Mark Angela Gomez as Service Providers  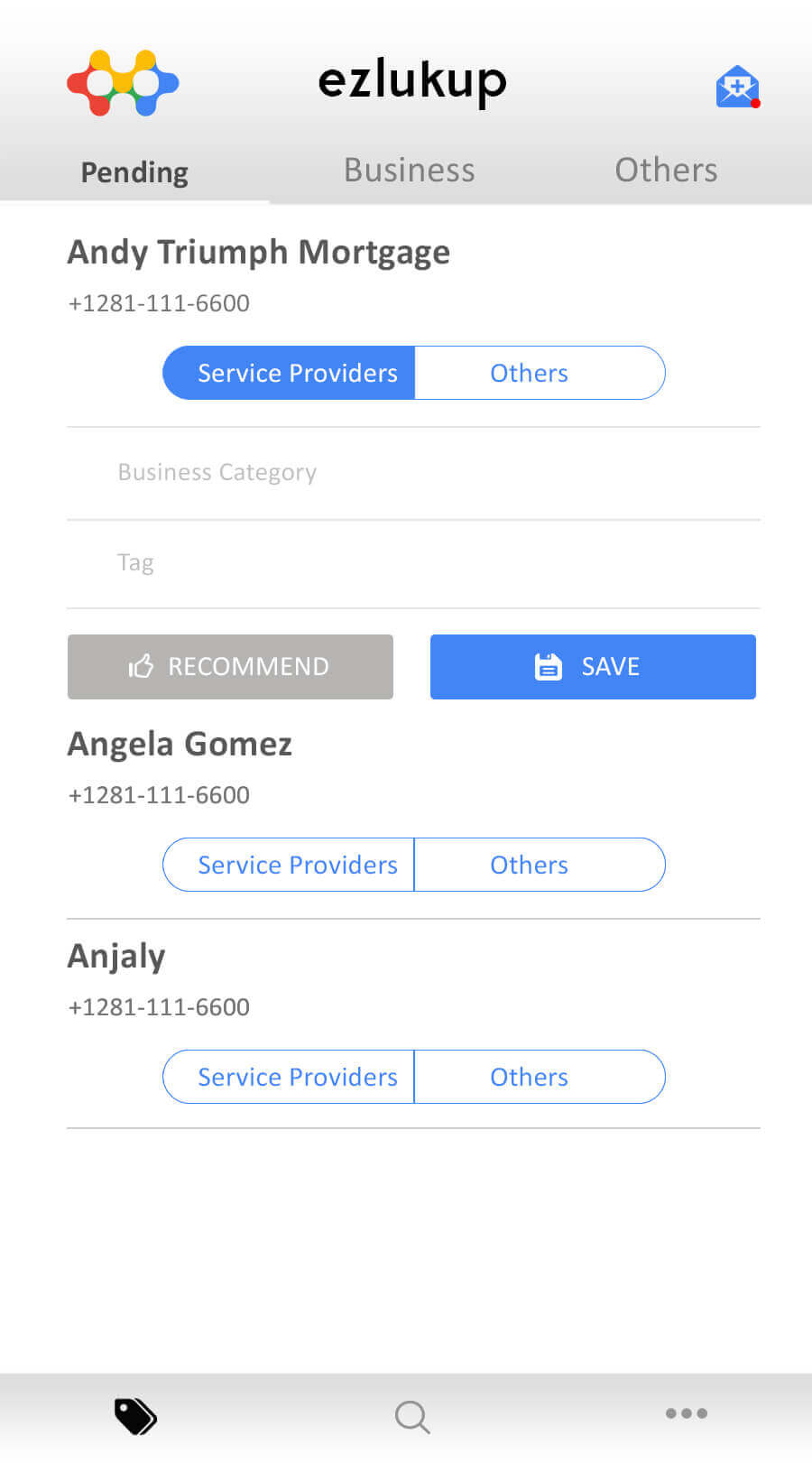click(x=289, y=865)
